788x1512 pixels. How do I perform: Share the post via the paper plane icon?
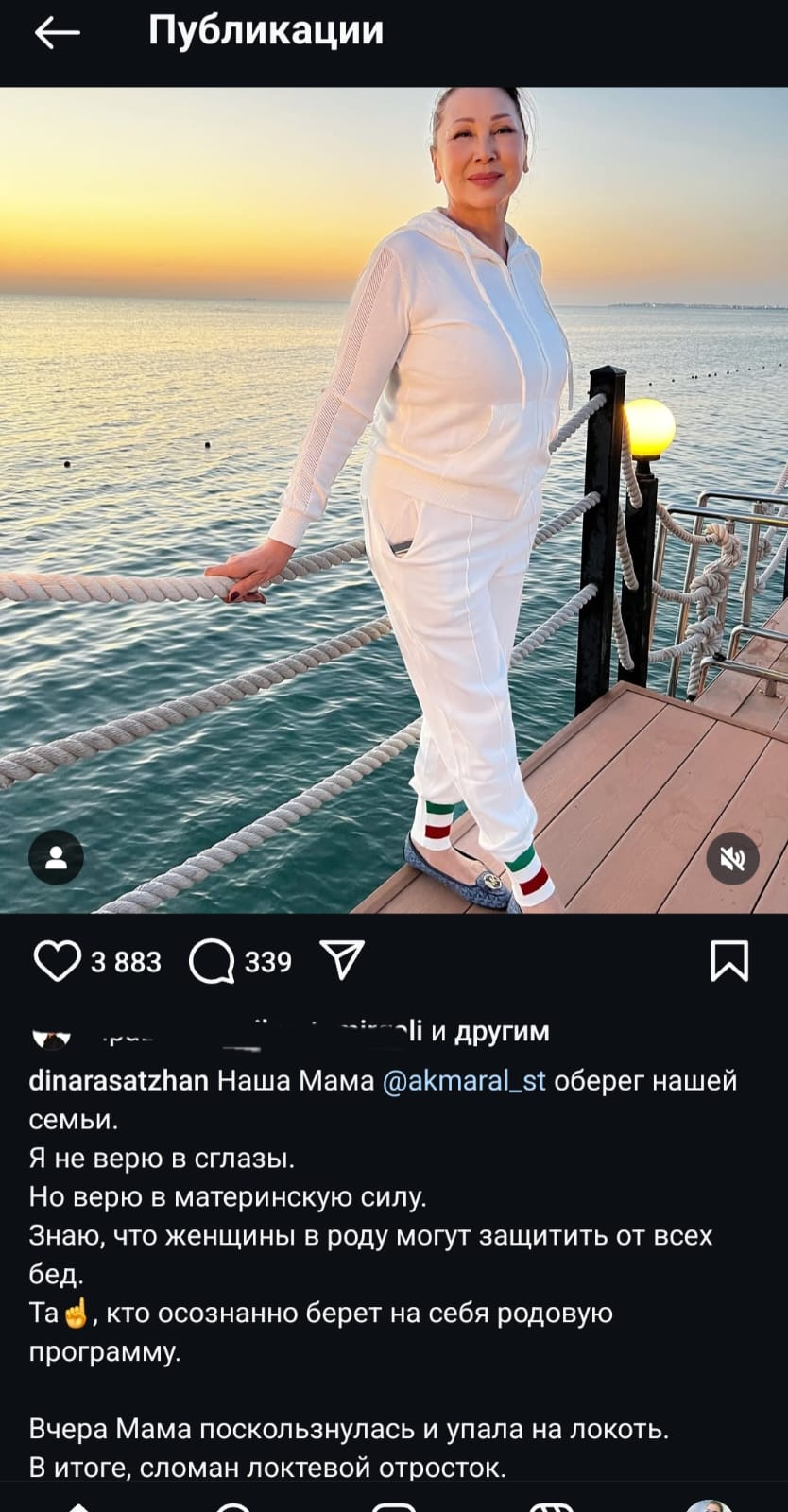(342, 960)
